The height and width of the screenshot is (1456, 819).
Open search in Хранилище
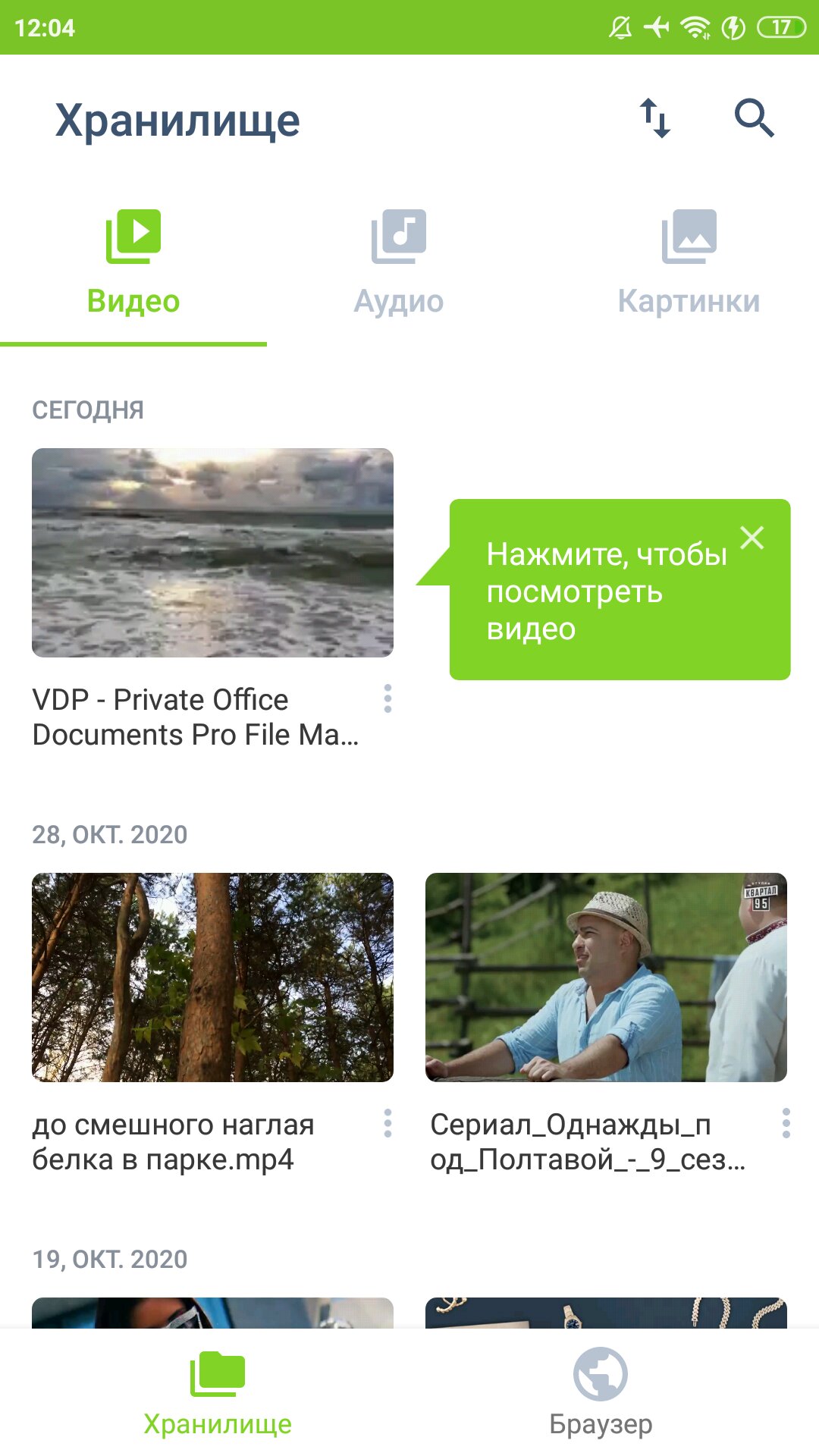point(754,118)
